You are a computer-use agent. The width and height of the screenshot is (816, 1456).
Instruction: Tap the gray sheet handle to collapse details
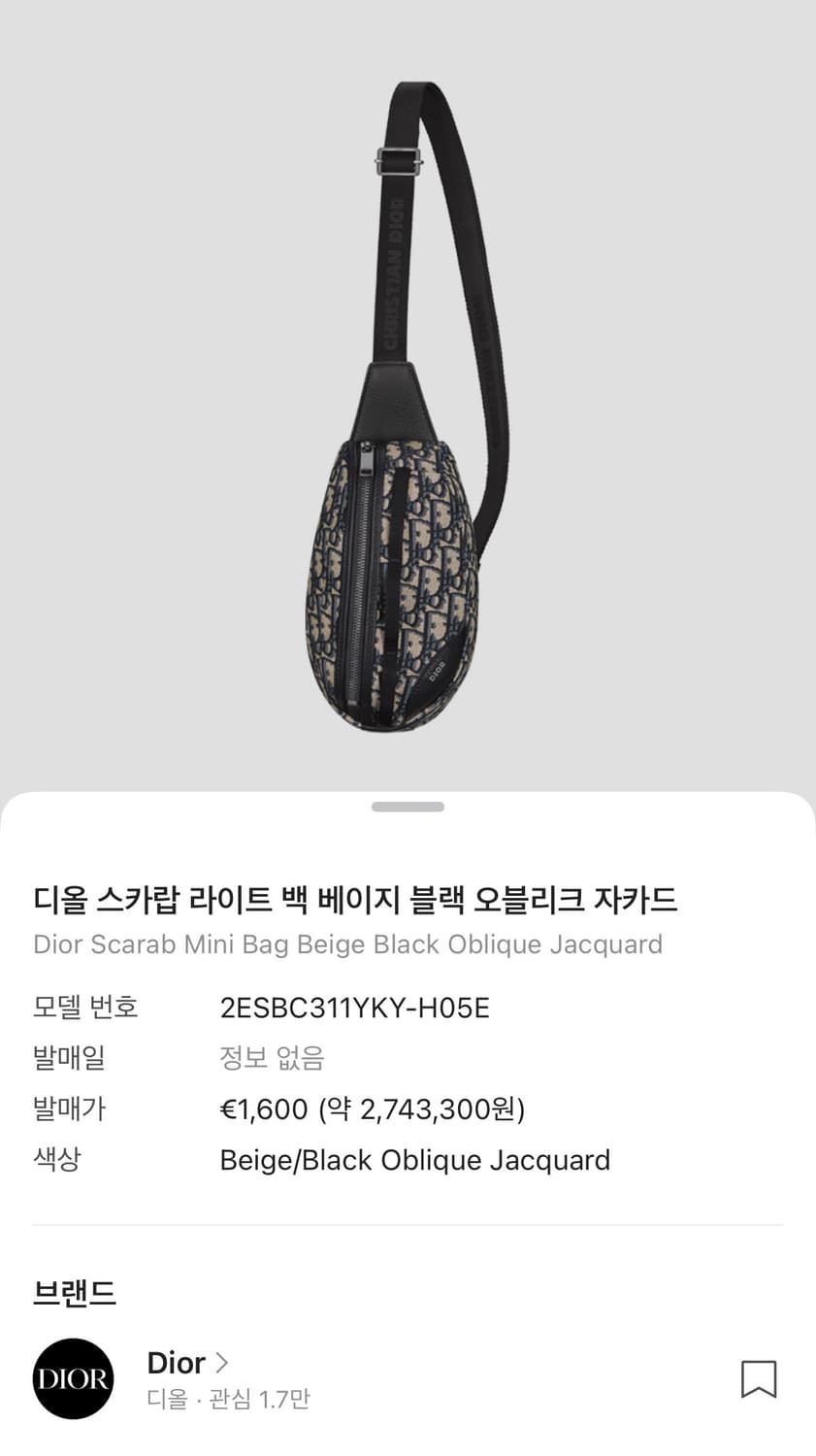tap(408, 806)
